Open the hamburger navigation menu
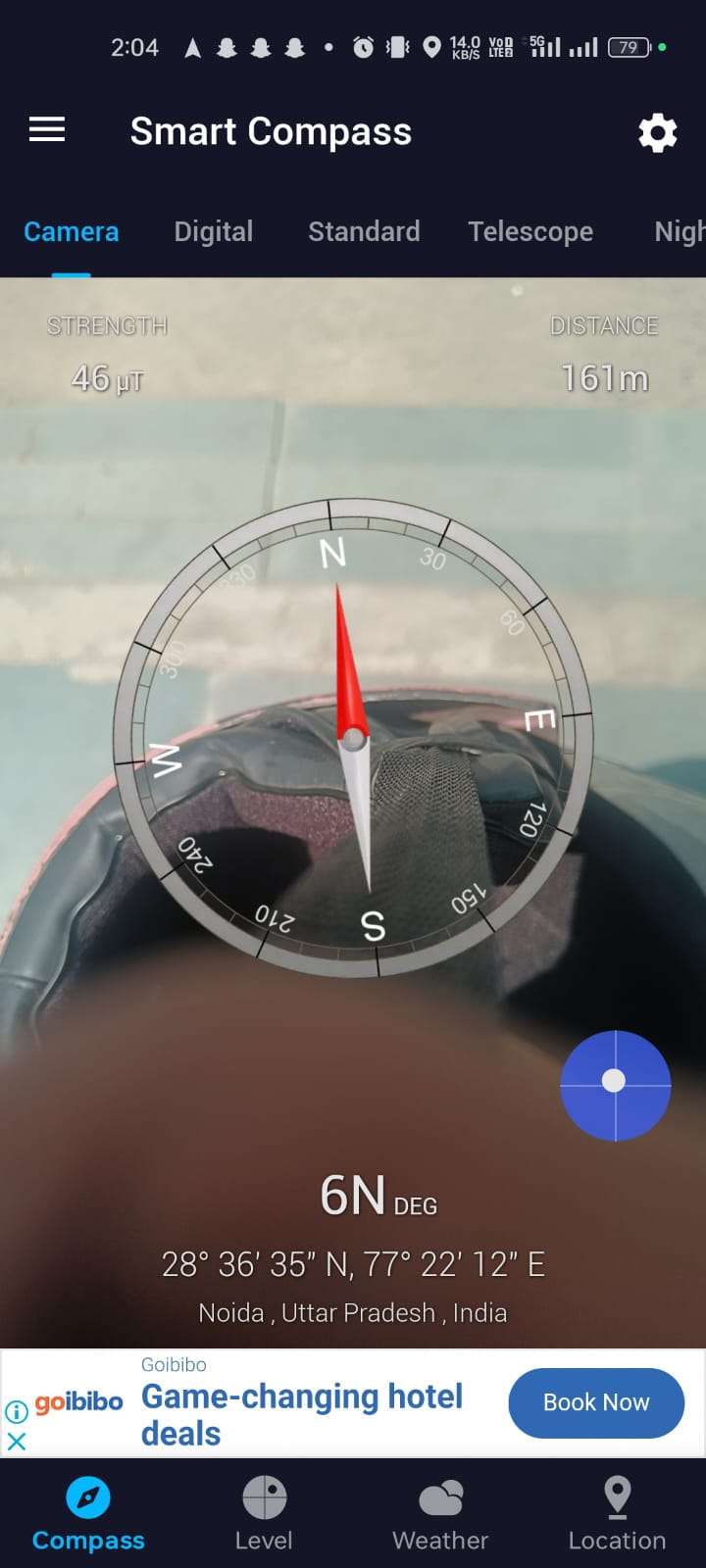The image size is (706, 1568). (x=47, y=129)
